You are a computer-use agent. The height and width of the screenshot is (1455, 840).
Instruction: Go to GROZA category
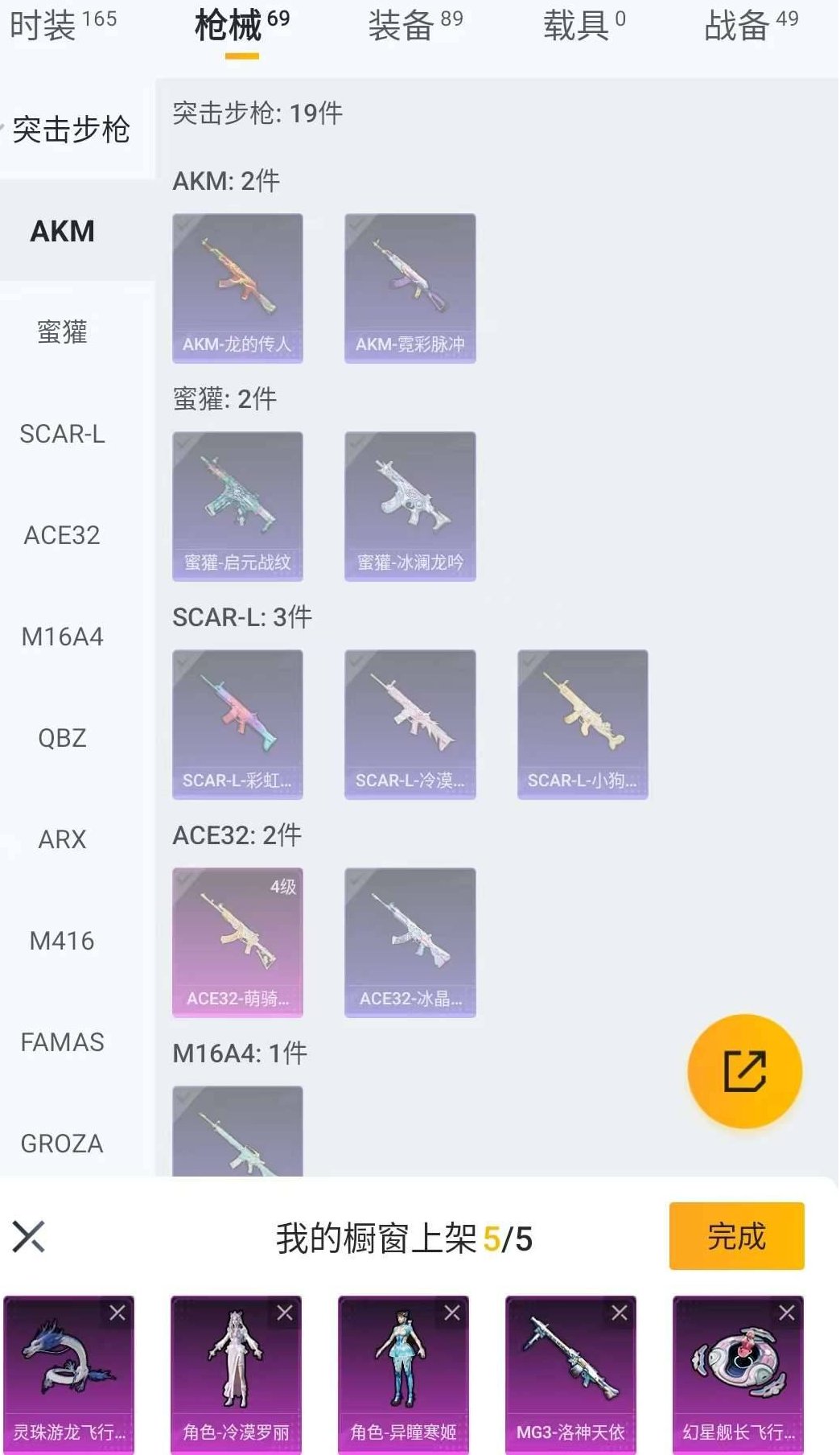click(x=62, y=1143)
